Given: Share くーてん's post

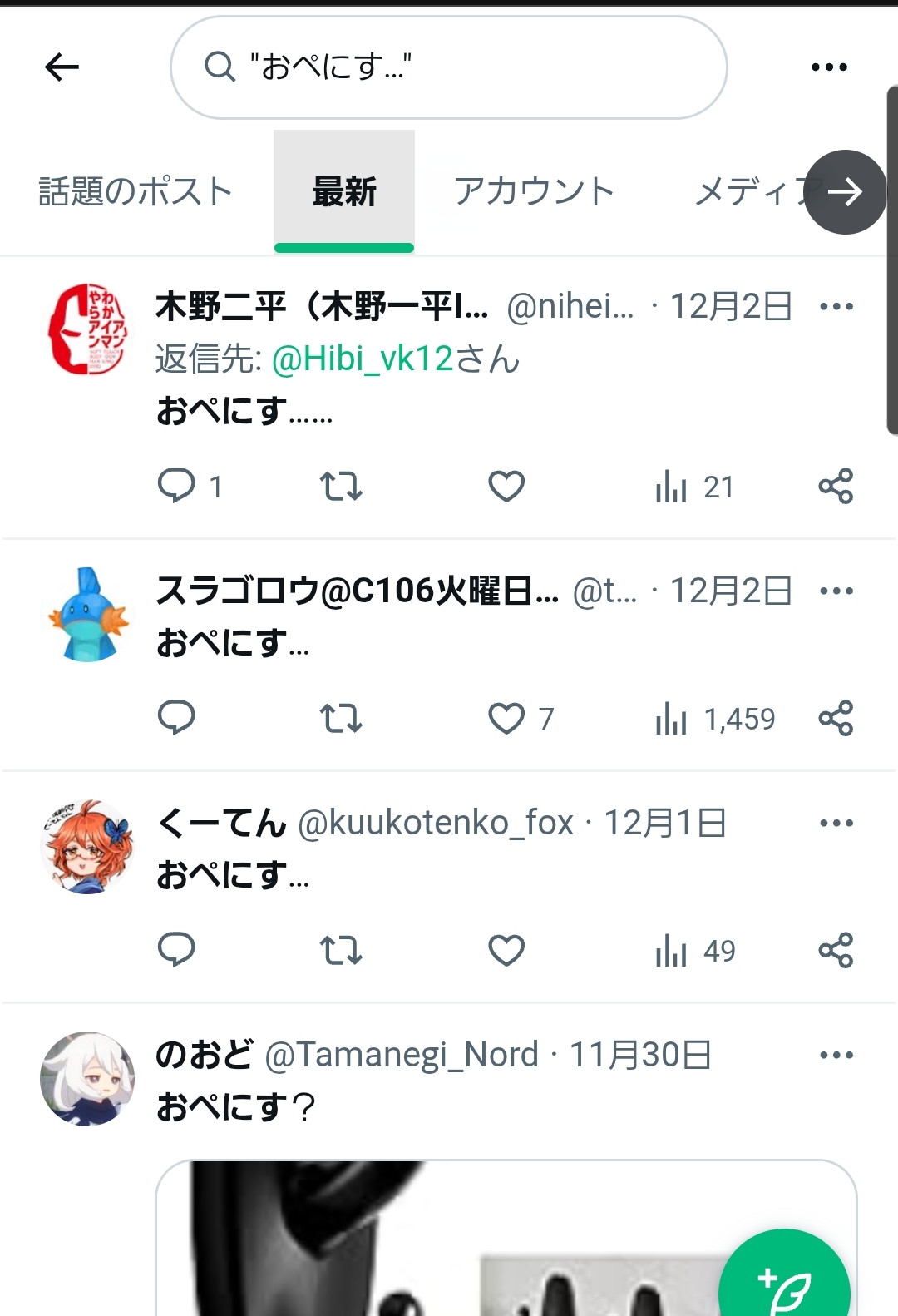Looking at the screenshot, I should coord(836,950).
